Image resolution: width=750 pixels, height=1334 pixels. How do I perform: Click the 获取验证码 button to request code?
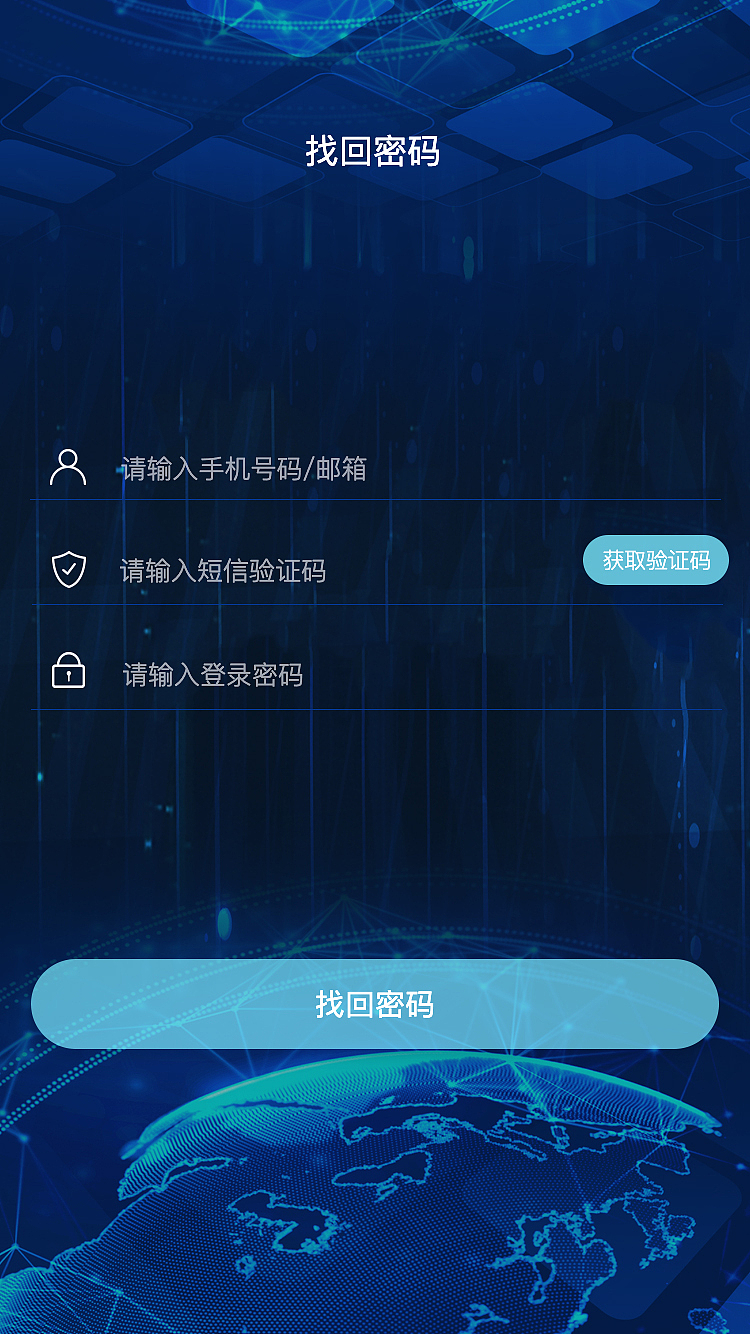pyautogui.click(x=655, y=560)
